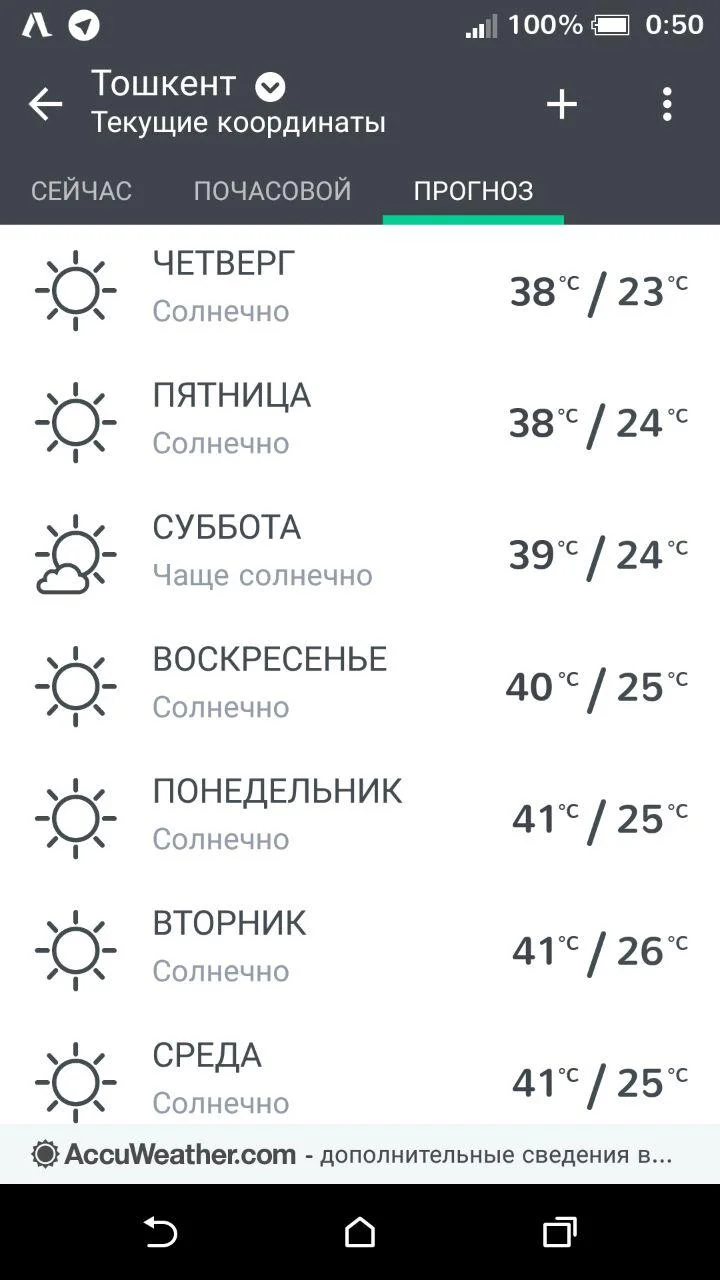Open Воскресенье forecast details
720x1280 pixels.
(x=360, y=687)
